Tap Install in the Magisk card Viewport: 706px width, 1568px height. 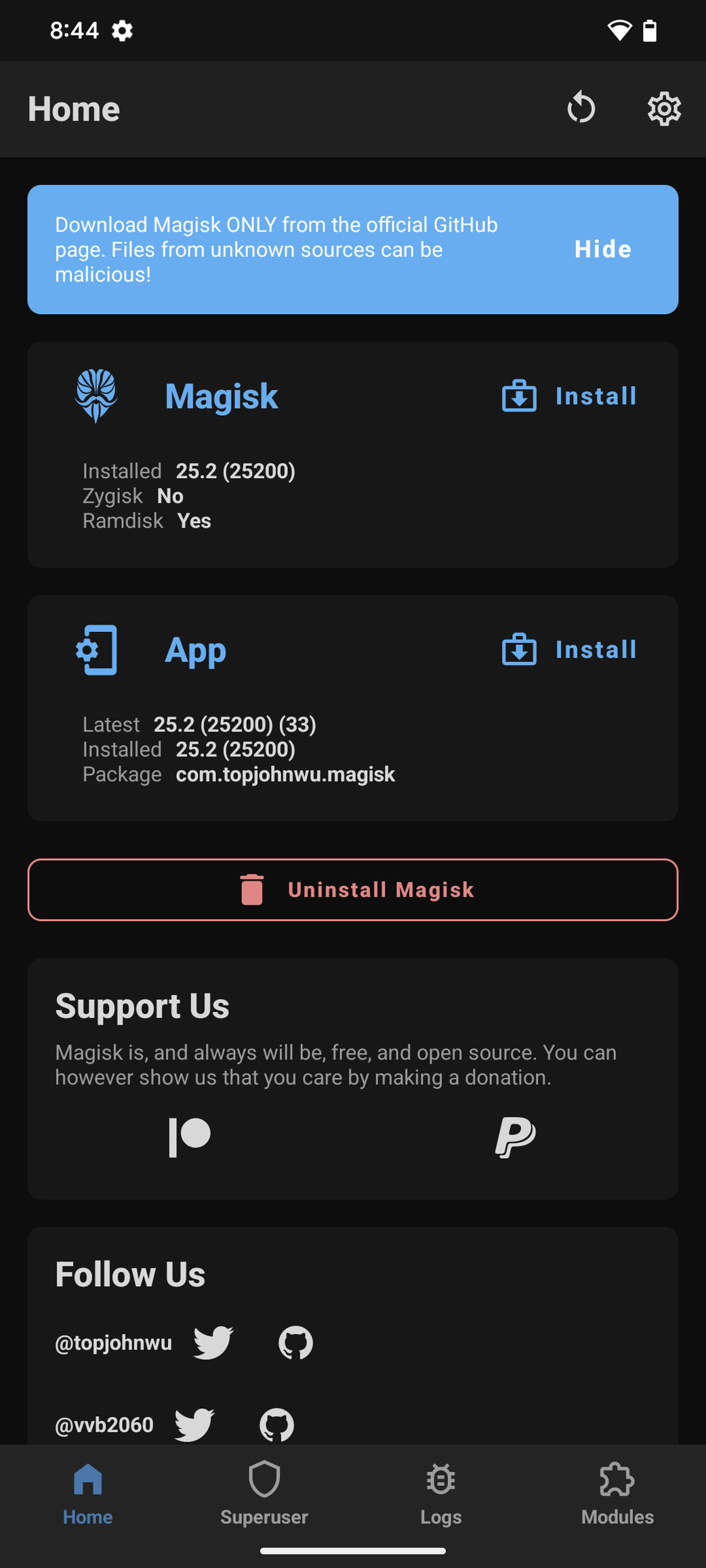pyautogui.click(x=569, y=396)
